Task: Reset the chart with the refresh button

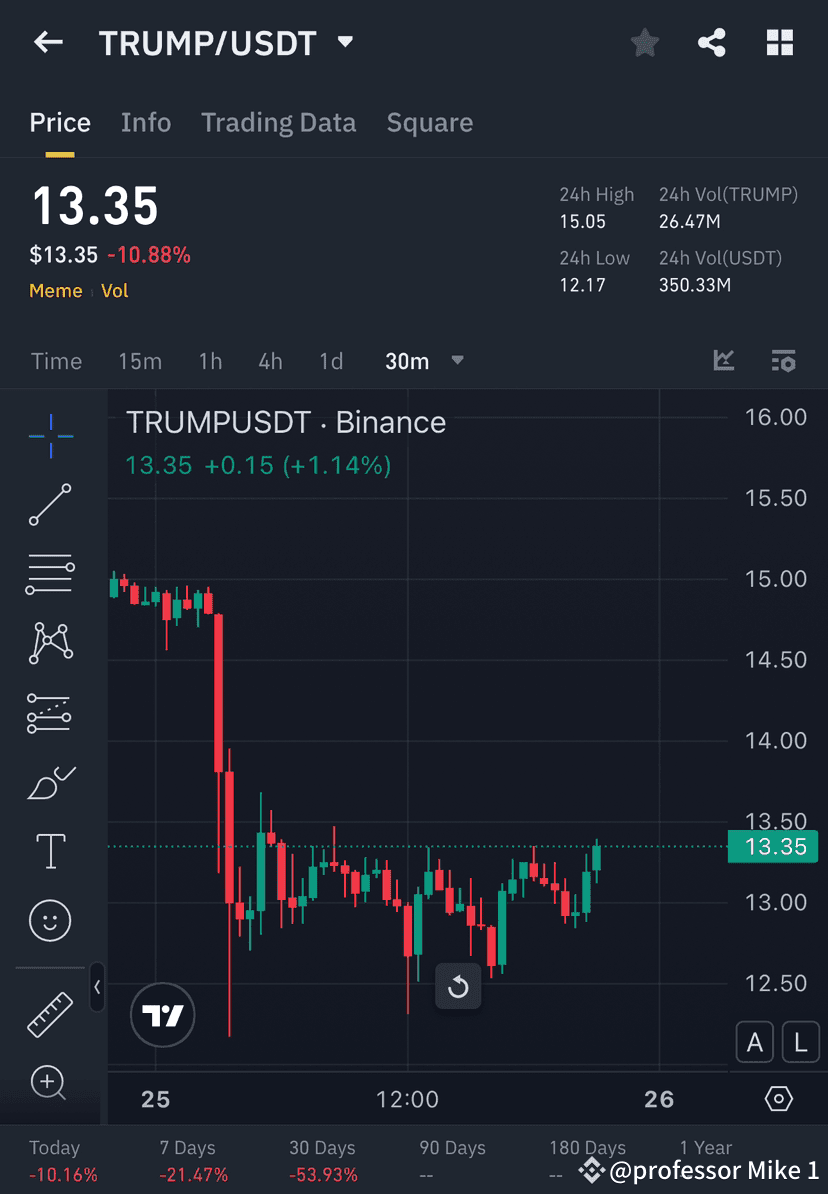Action: [458, 986]
